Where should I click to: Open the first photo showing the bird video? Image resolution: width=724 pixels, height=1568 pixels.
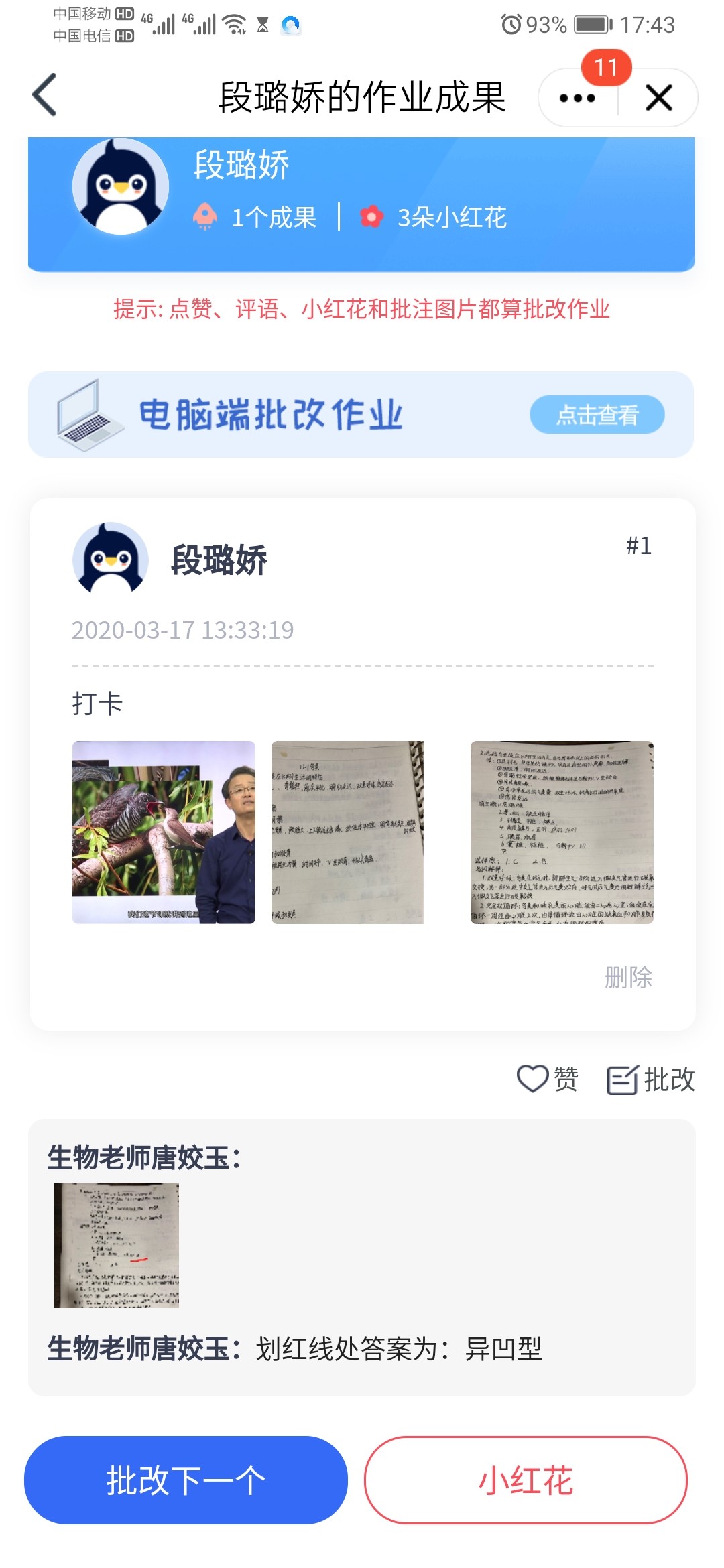(x=164, y=832)
